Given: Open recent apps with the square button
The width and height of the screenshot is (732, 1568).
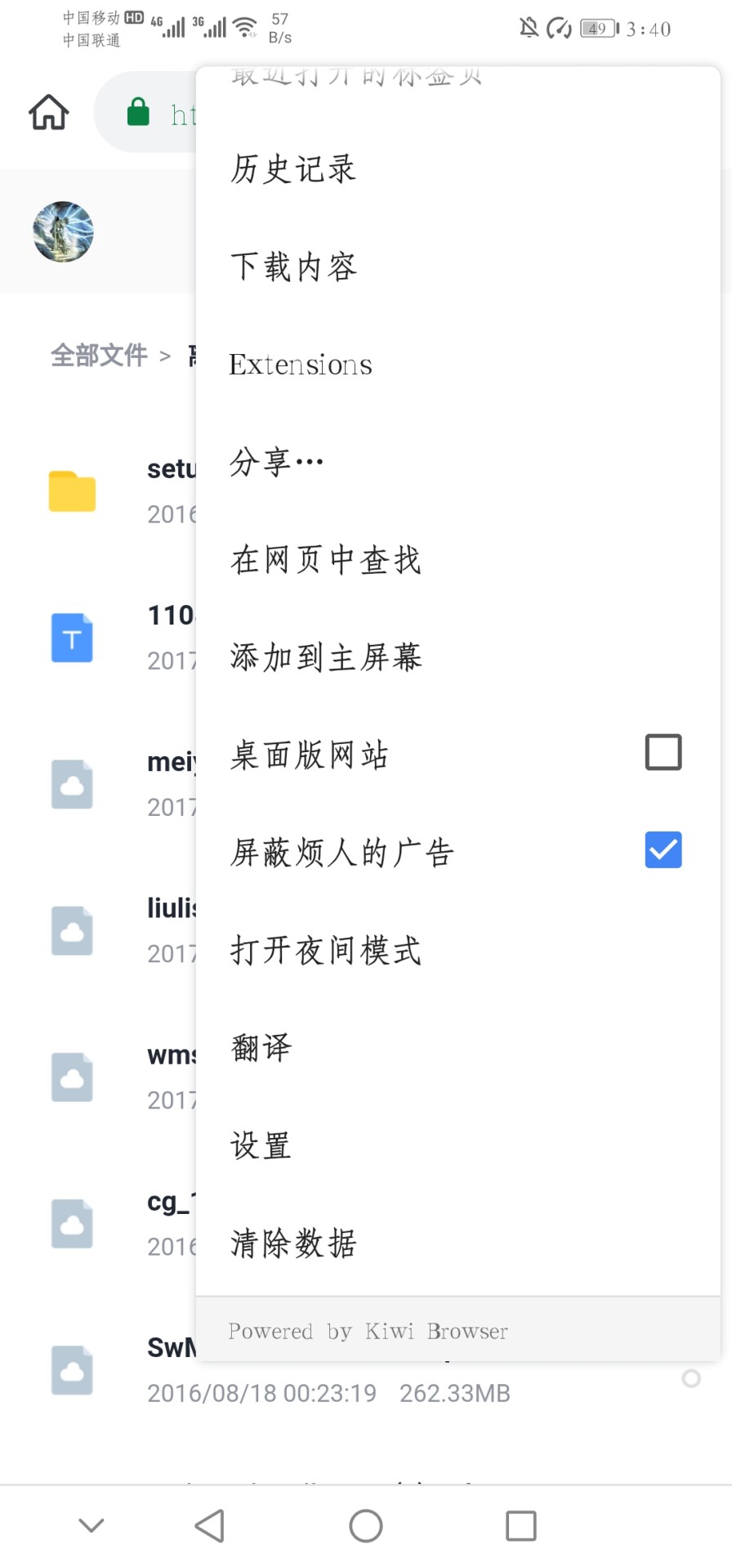Looking at the screenshot, I should (x=520, y=1525).
